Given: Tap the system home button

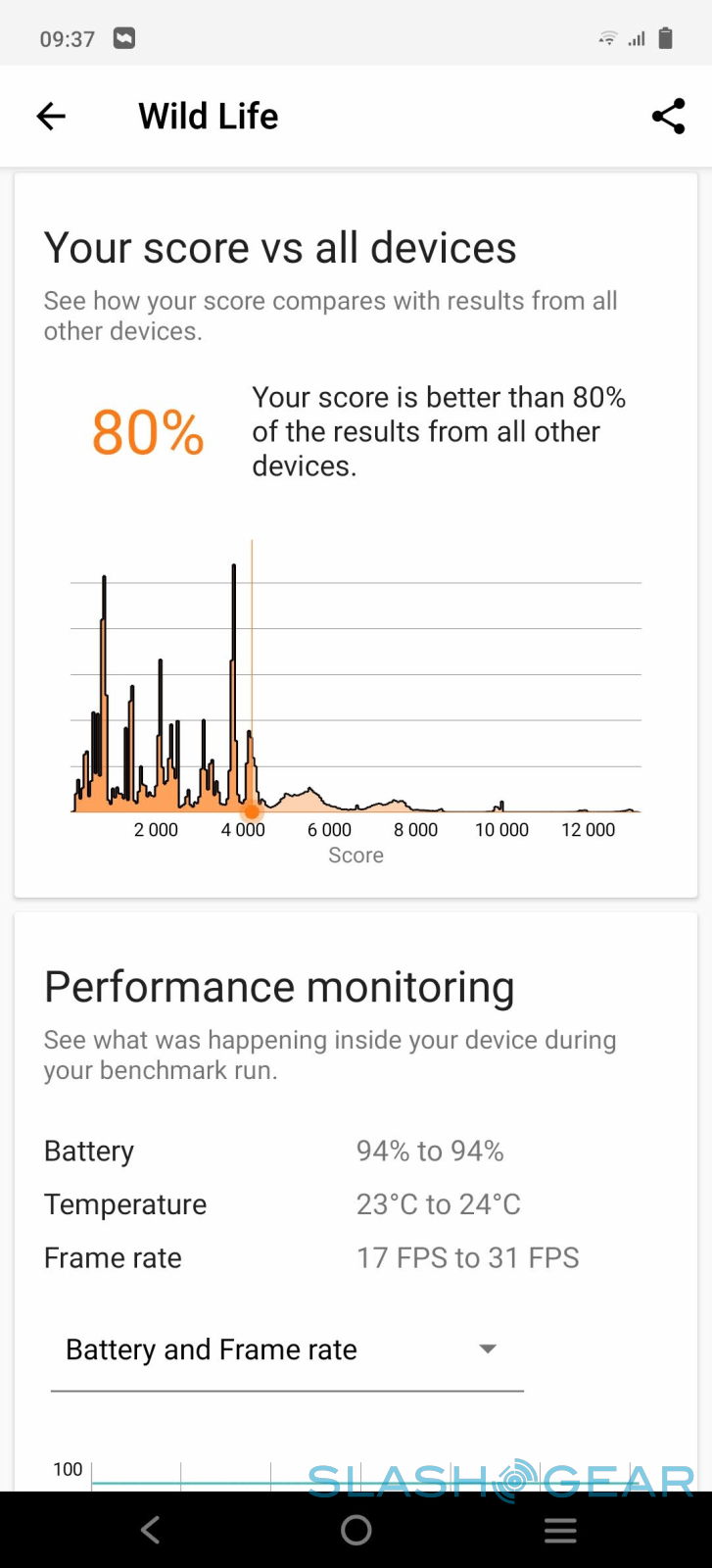Looking at the screenshot, I should (356, 1530).
